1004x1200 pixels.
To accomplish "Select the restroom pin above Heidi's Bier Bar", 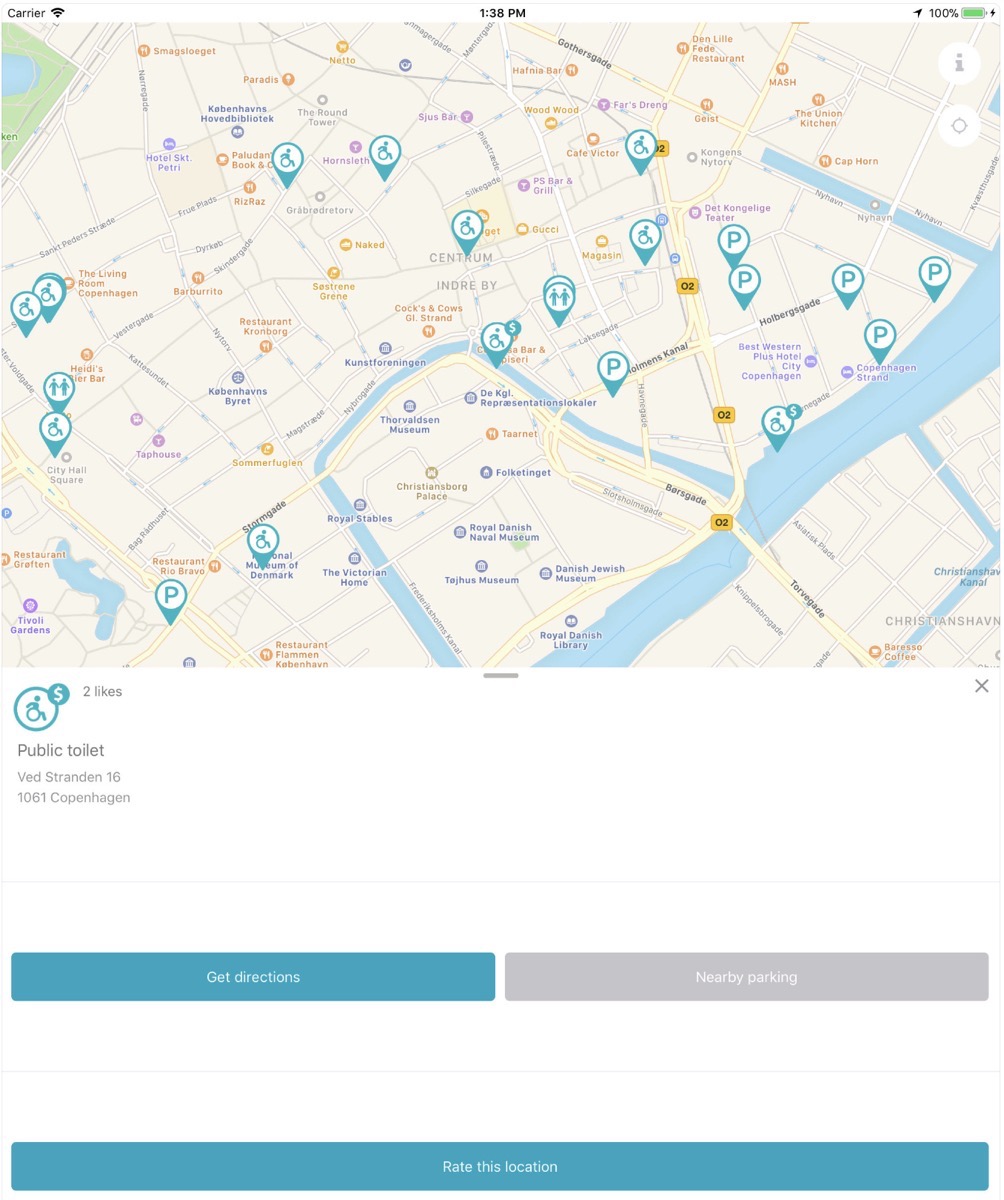I will (59, 389).
